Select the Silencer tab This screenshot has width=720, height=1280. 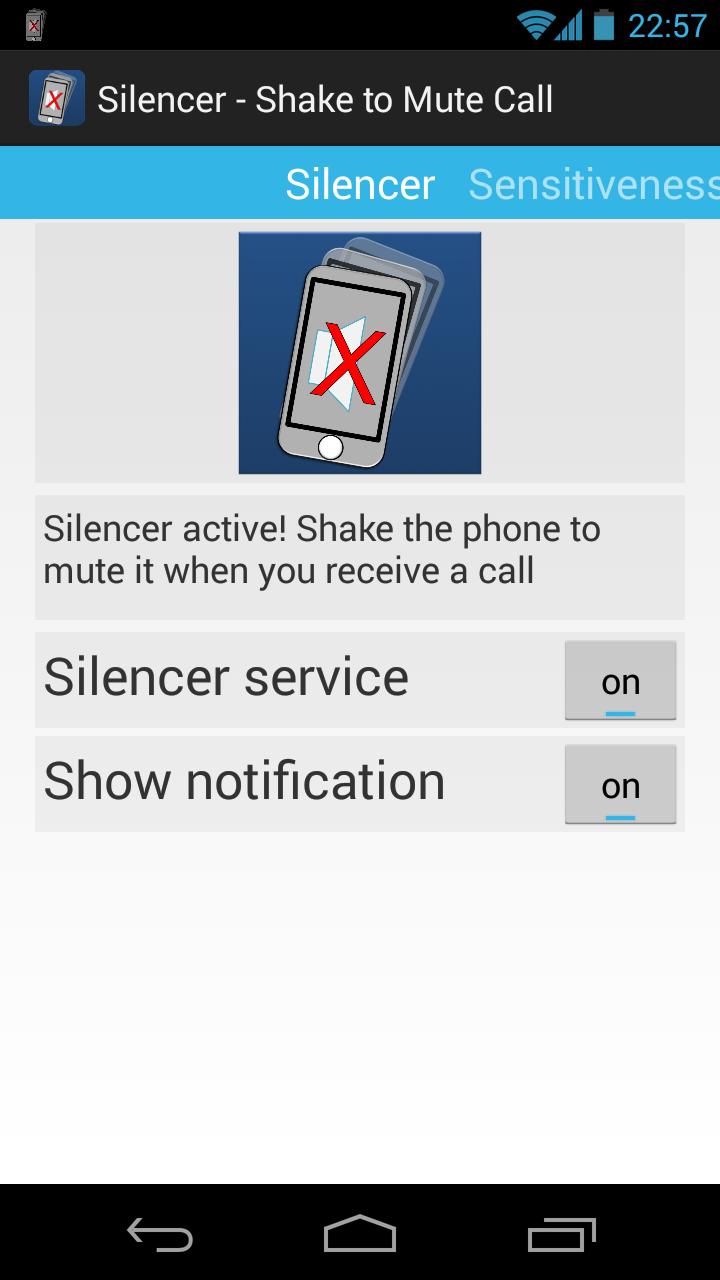point(360,184)
